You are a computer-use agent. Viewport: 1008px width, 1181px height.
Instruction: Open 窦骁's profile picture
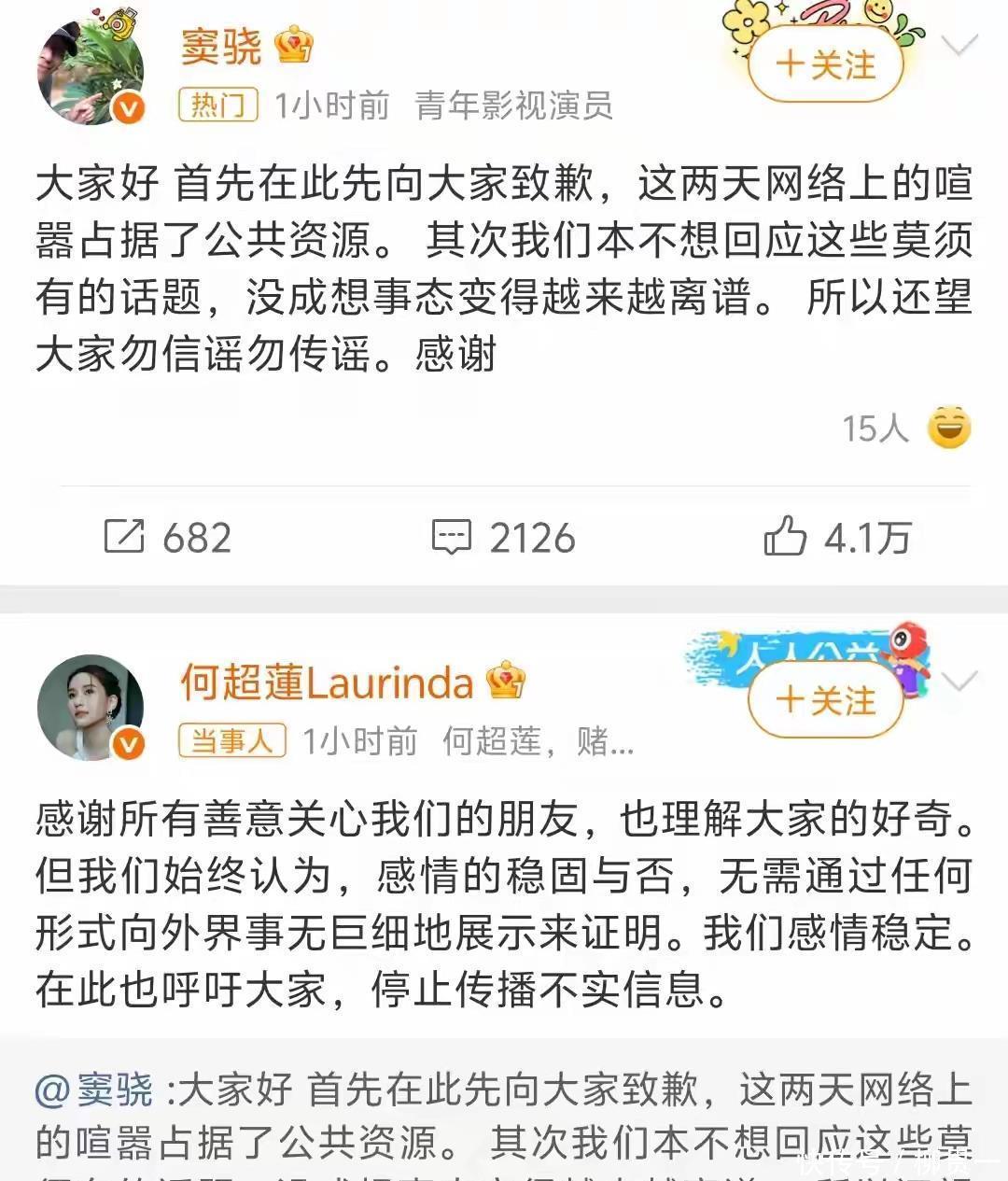pos(91,72)
